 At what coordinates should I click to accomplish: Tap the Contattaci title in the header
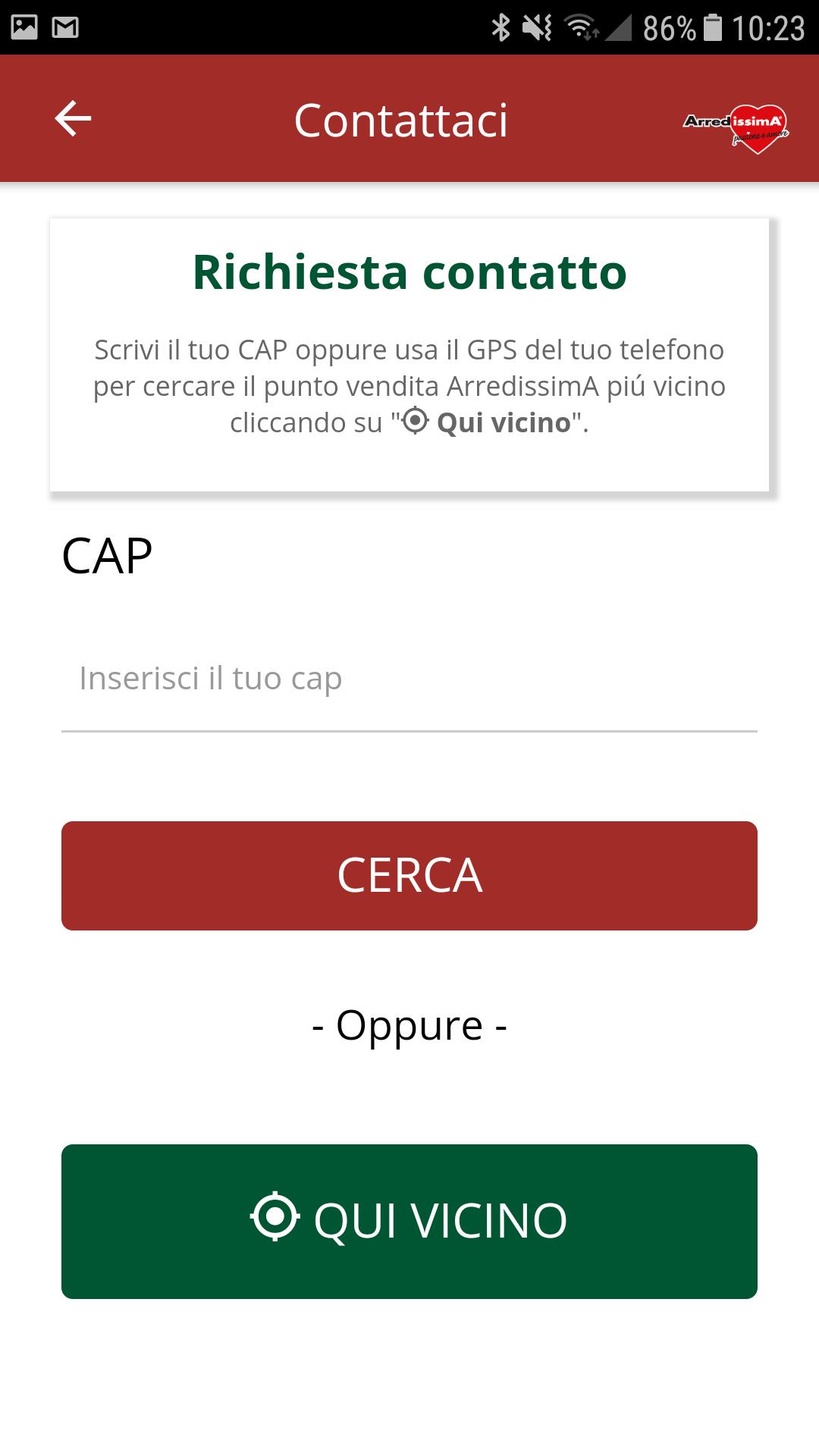click(x=401, y=120)
